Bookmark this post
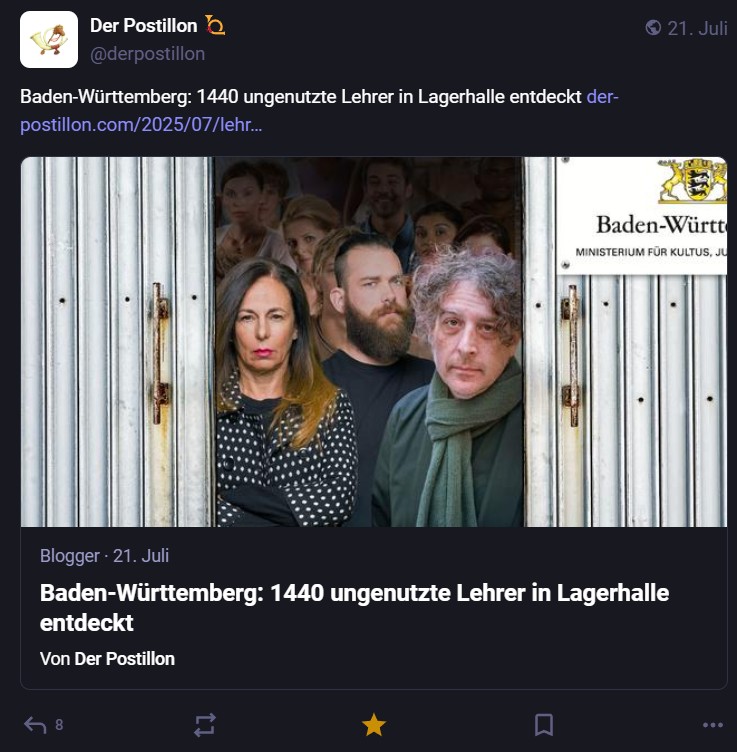 point(544,725)
